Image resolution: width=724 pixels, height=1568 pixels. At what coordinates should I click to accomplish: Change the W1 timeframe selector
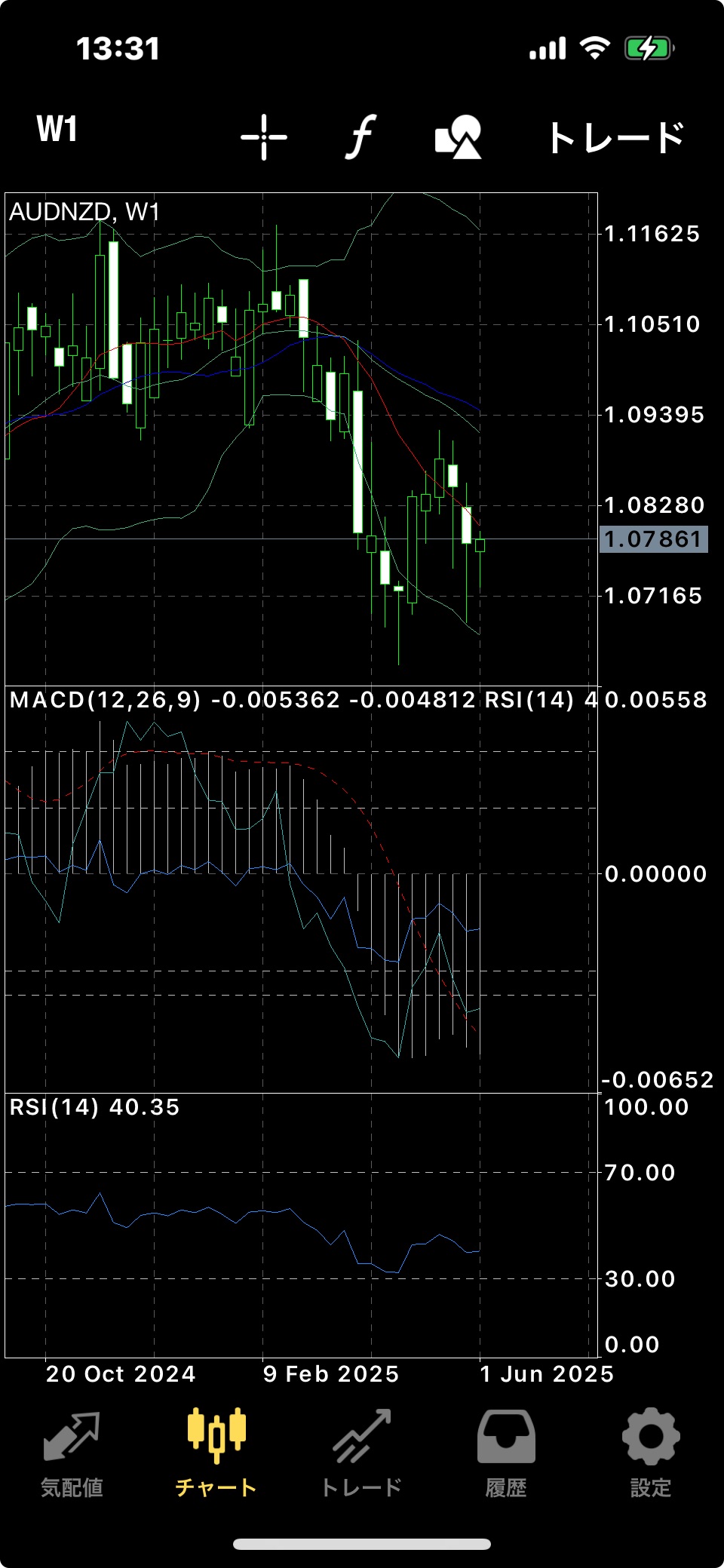coord(57,130)
